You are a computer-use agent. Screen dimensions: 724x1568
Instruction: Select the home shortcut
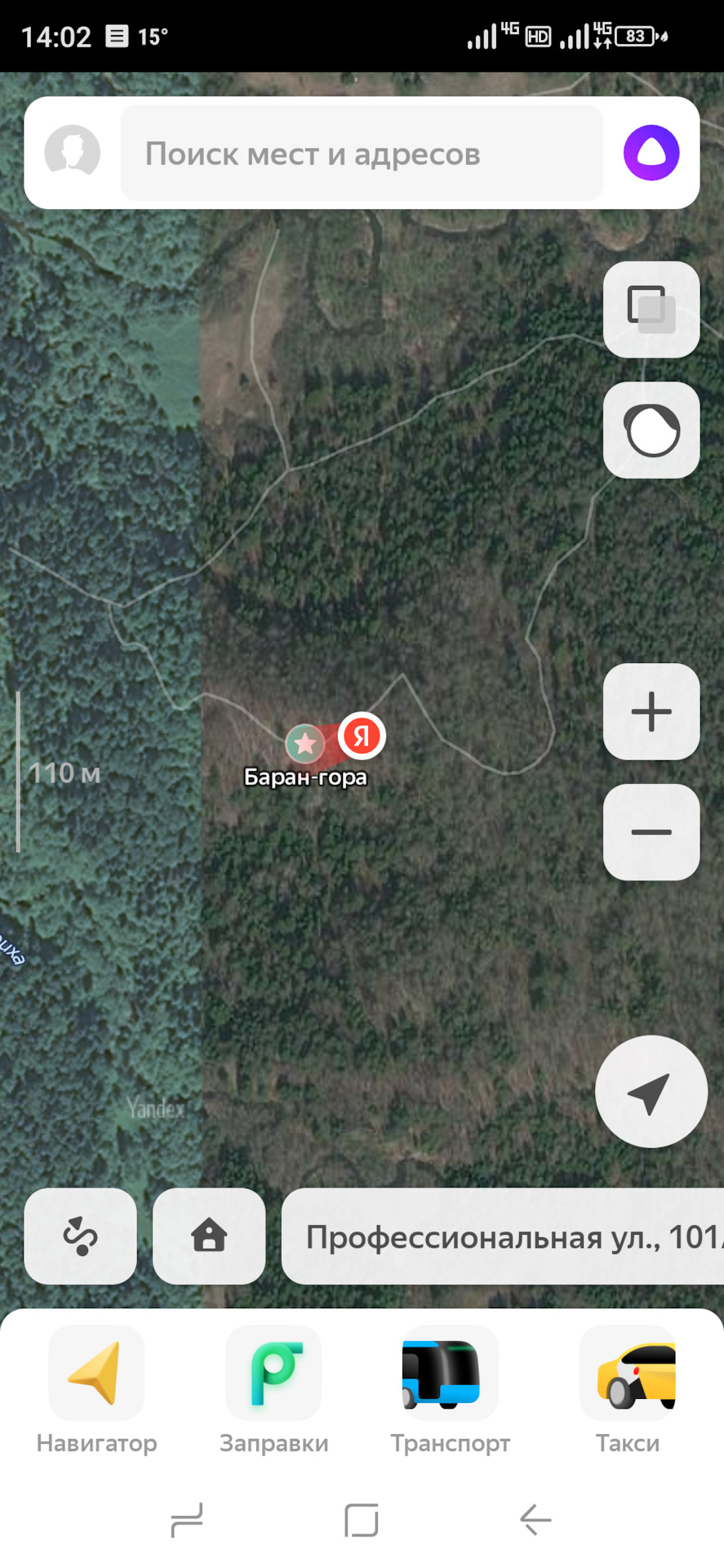tap(209, 1236)
